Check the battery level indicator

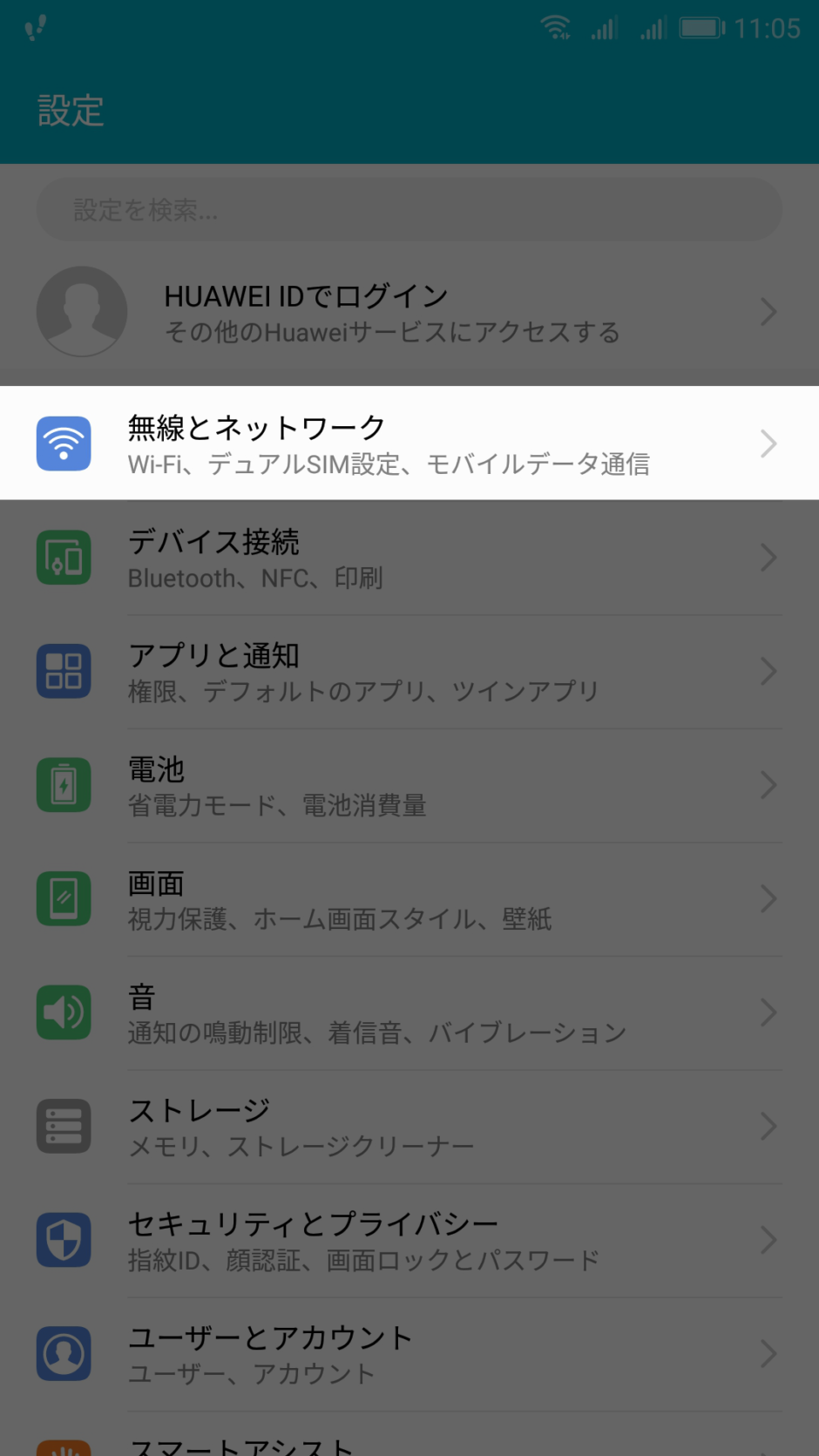pos(702,27)
